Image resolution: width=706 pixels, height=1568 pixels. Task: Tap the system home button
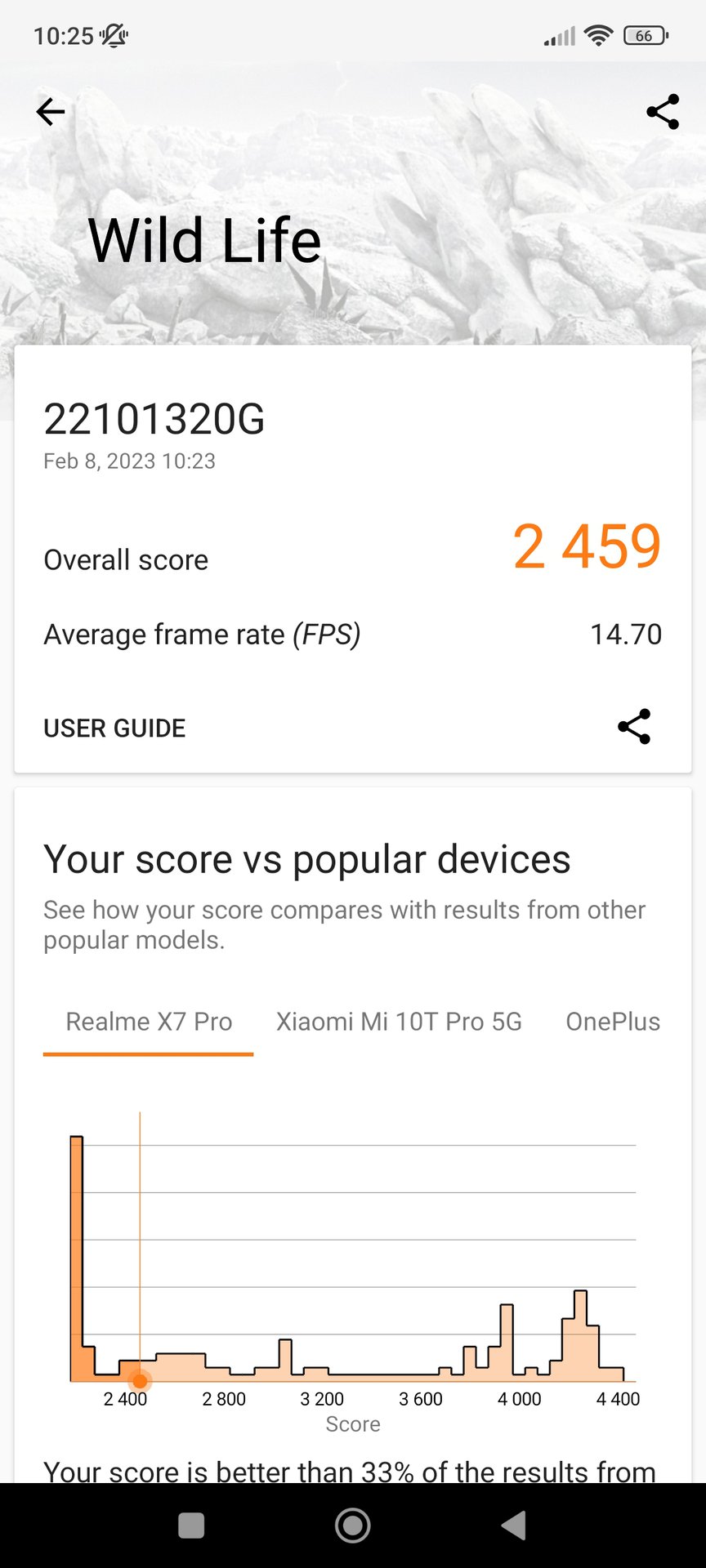point(353,1525)
